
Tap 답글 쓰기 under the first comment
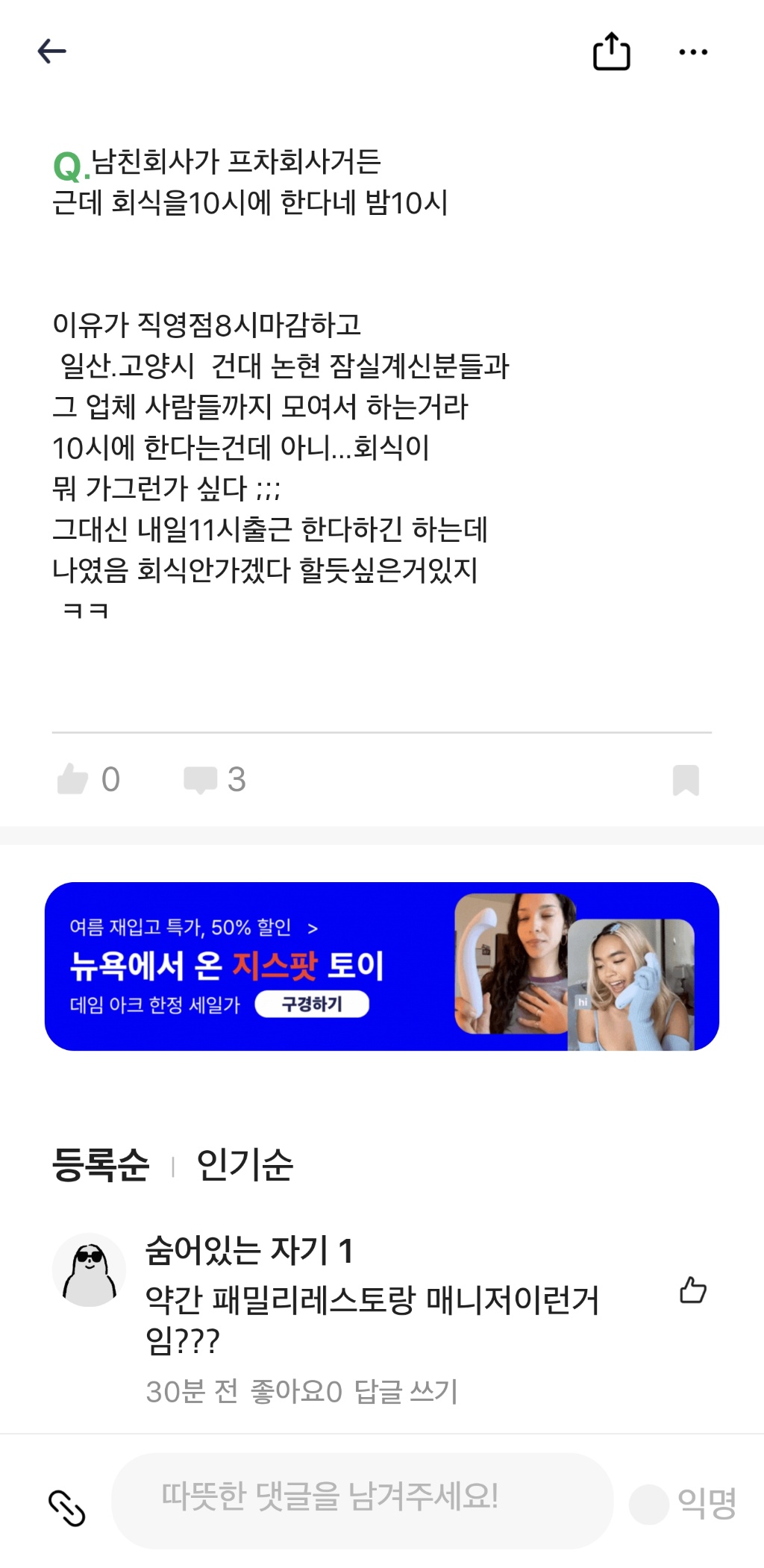pyautogui.click(x=406, y=1392)
